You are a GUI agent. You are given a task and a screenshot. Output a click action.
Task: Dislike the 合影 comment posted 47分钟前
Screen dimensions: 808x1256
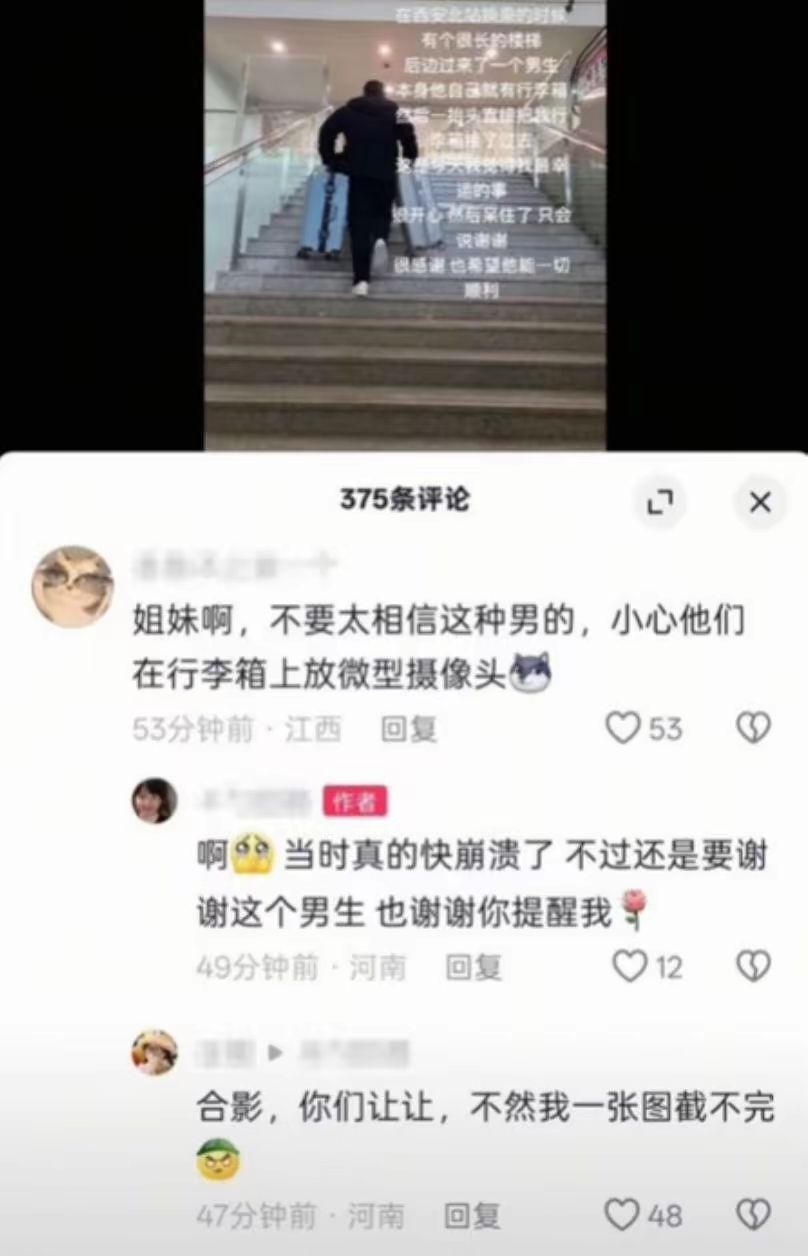point(753,1214)
